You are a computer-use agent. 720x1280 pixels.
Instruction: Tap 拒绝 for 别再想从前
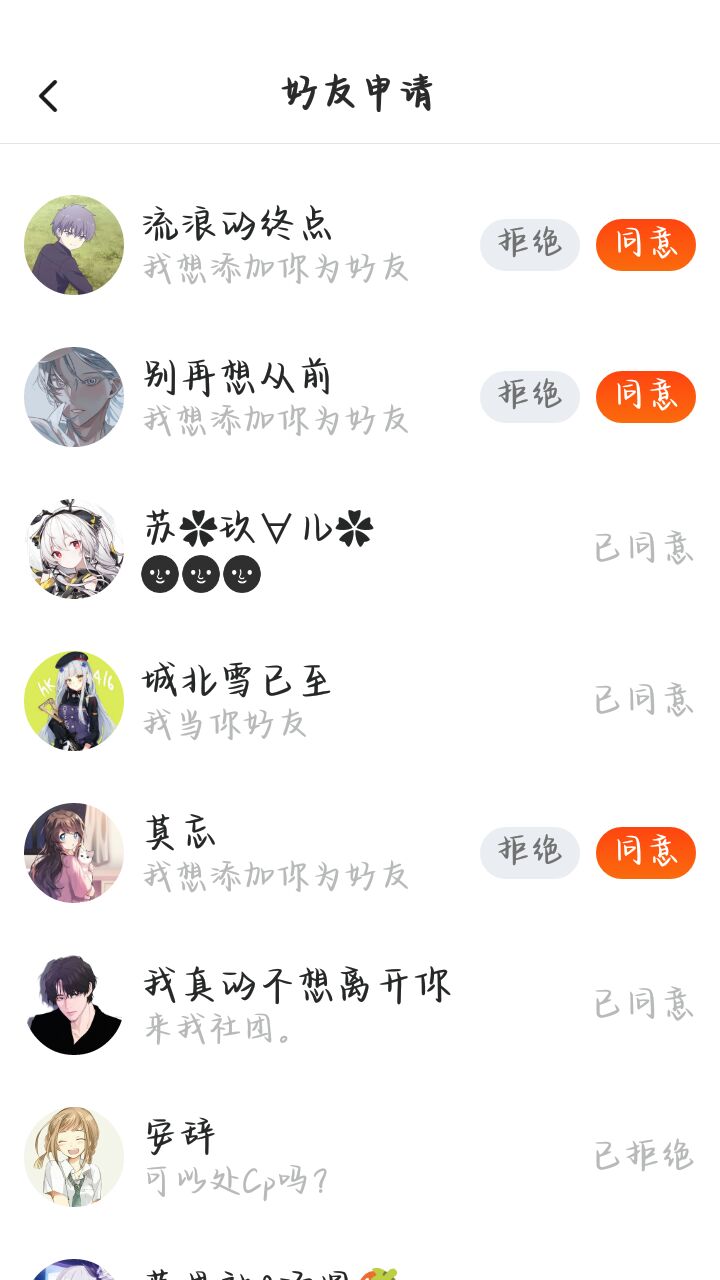530,397
